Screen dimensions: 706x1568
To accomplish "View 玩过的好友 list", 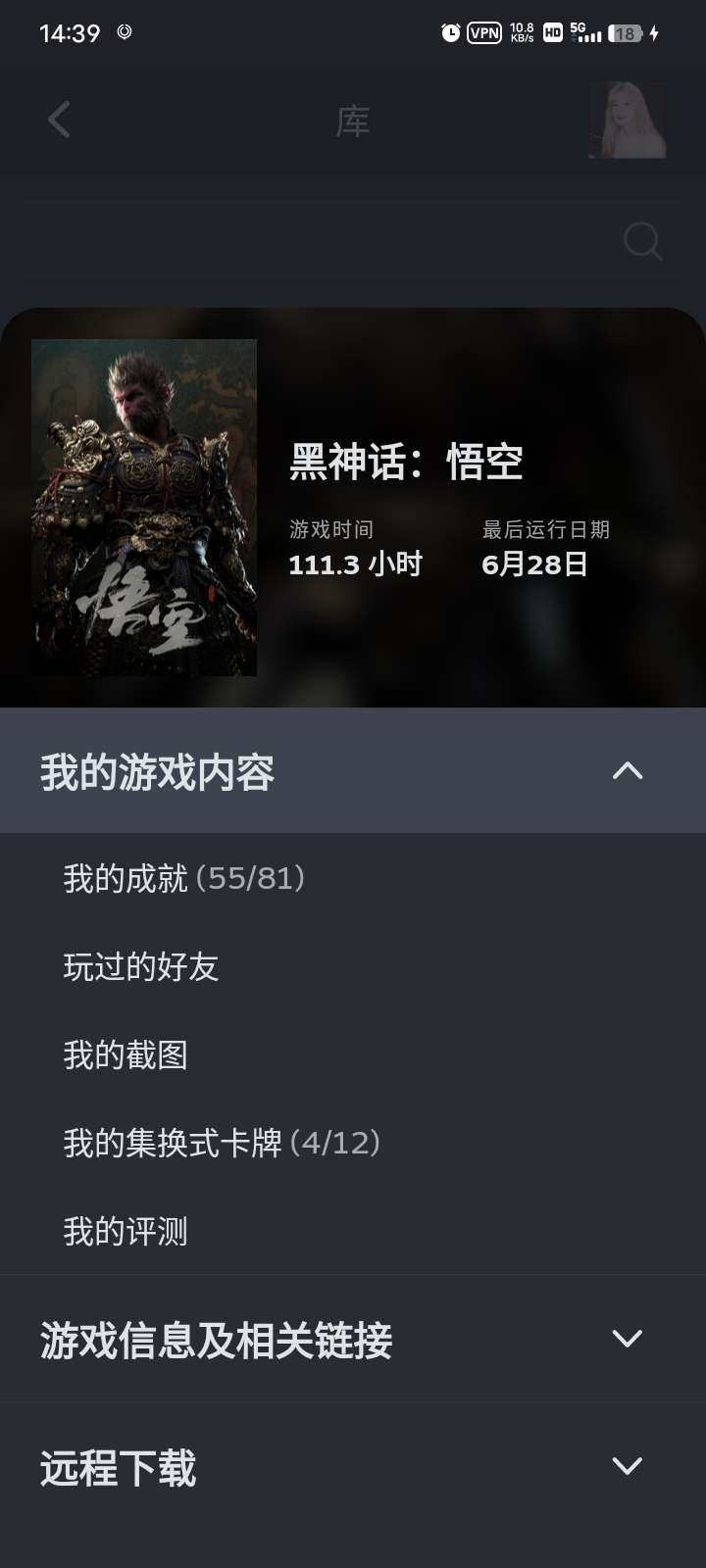I will coord(141,966).
